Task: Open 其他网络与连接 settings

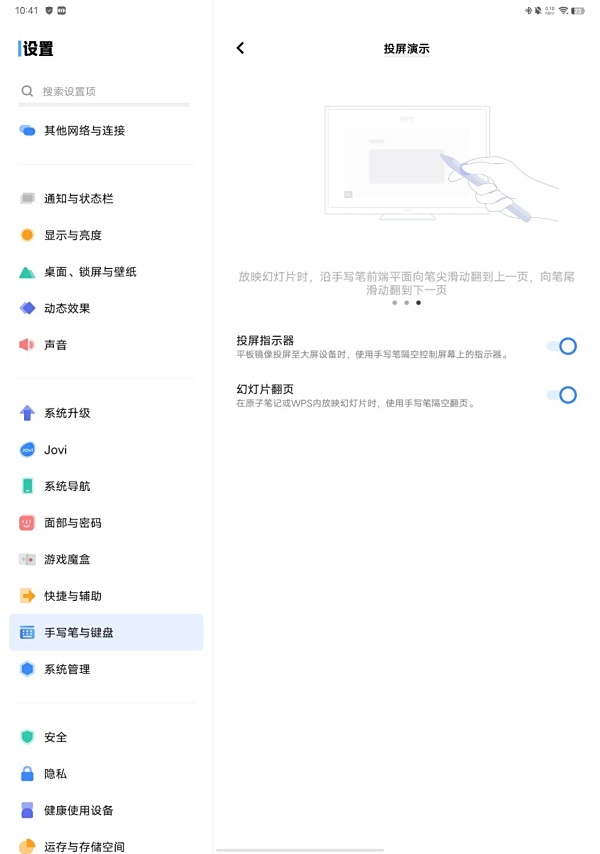Action: point(84,130)
